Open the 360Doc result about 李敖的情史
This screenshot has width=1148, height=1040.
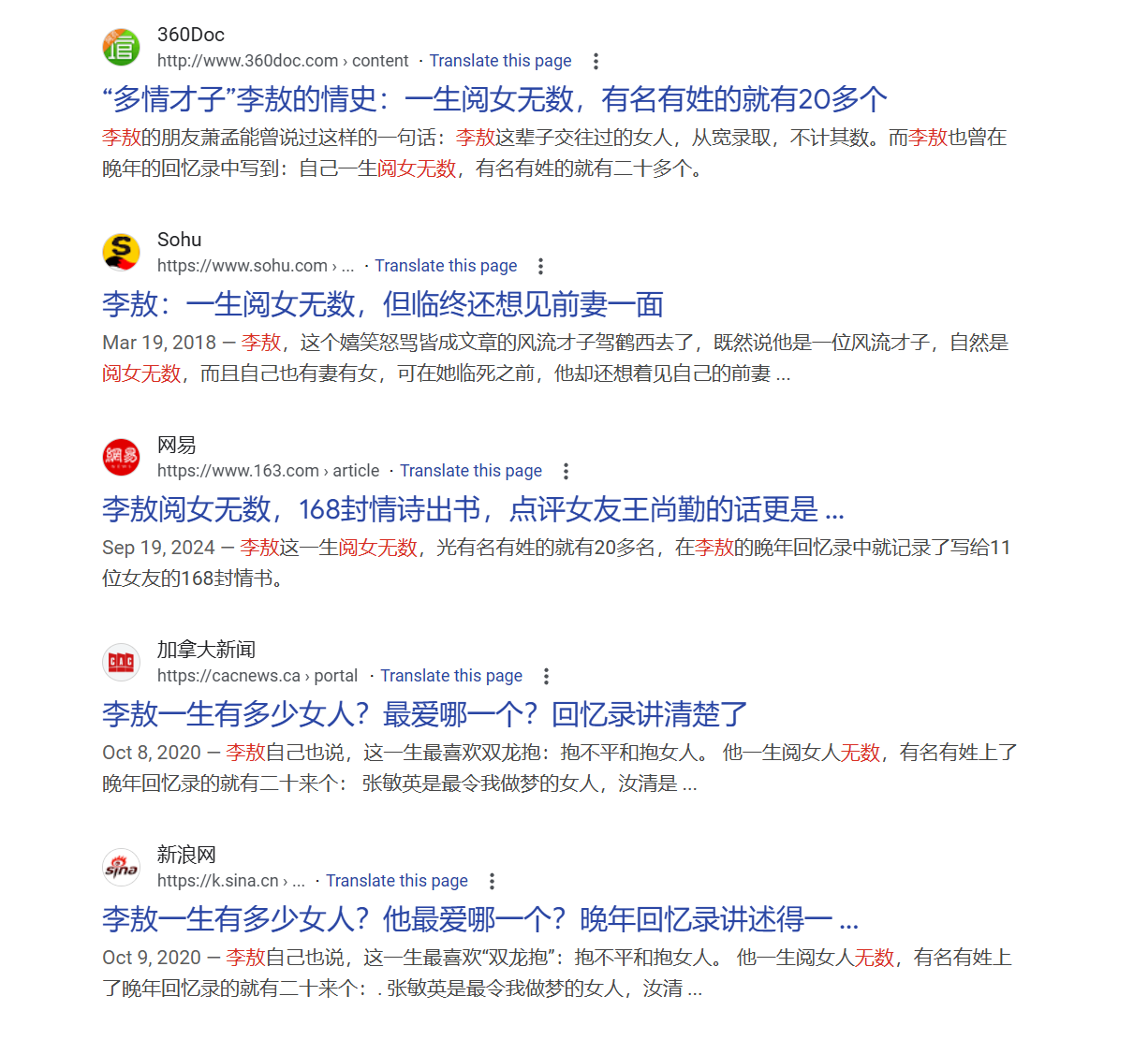click(x=493, y=99)
